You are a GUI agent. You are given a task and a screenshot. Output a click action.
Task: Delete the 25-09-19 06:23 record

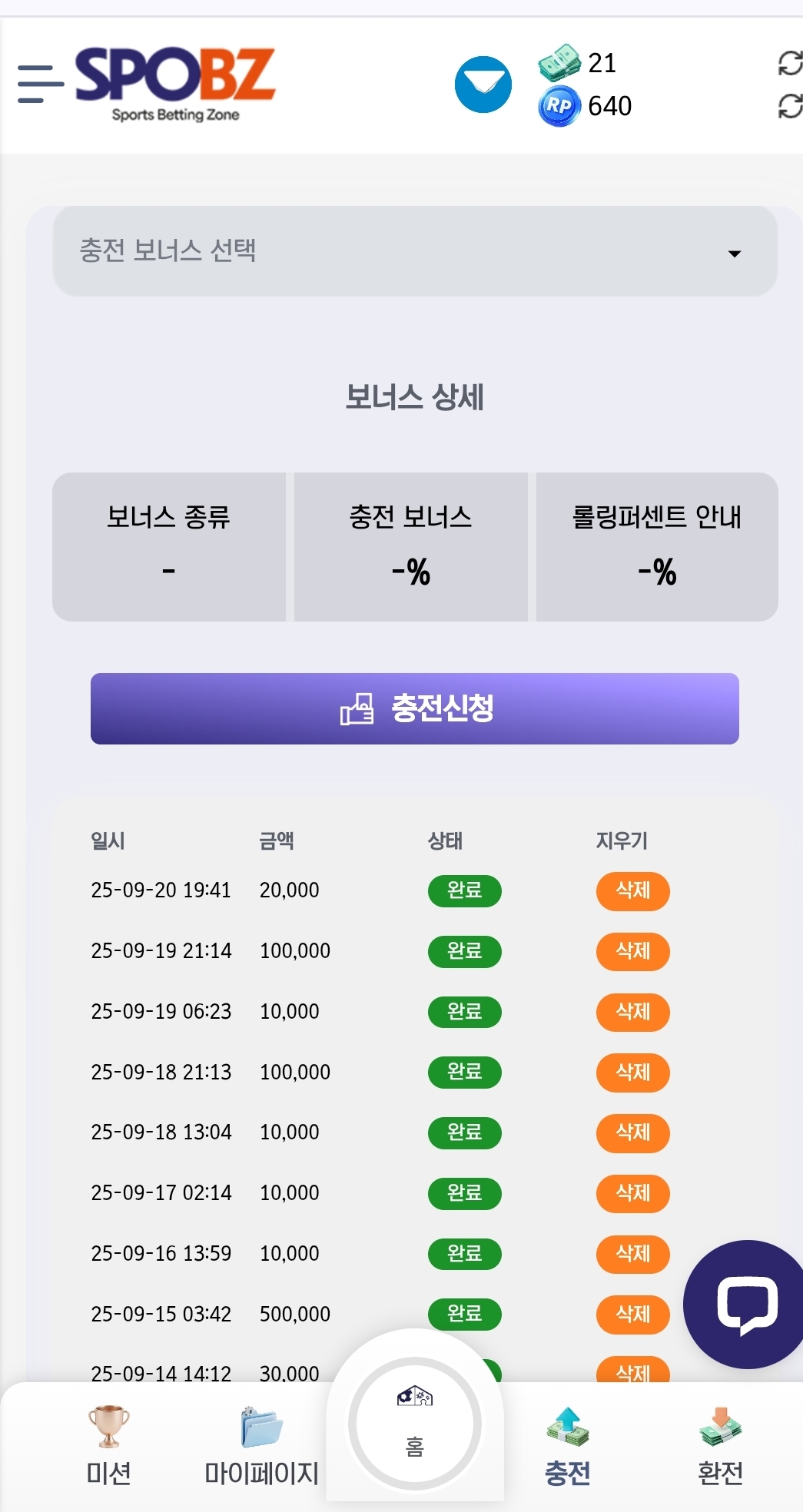click(633, 1013)
